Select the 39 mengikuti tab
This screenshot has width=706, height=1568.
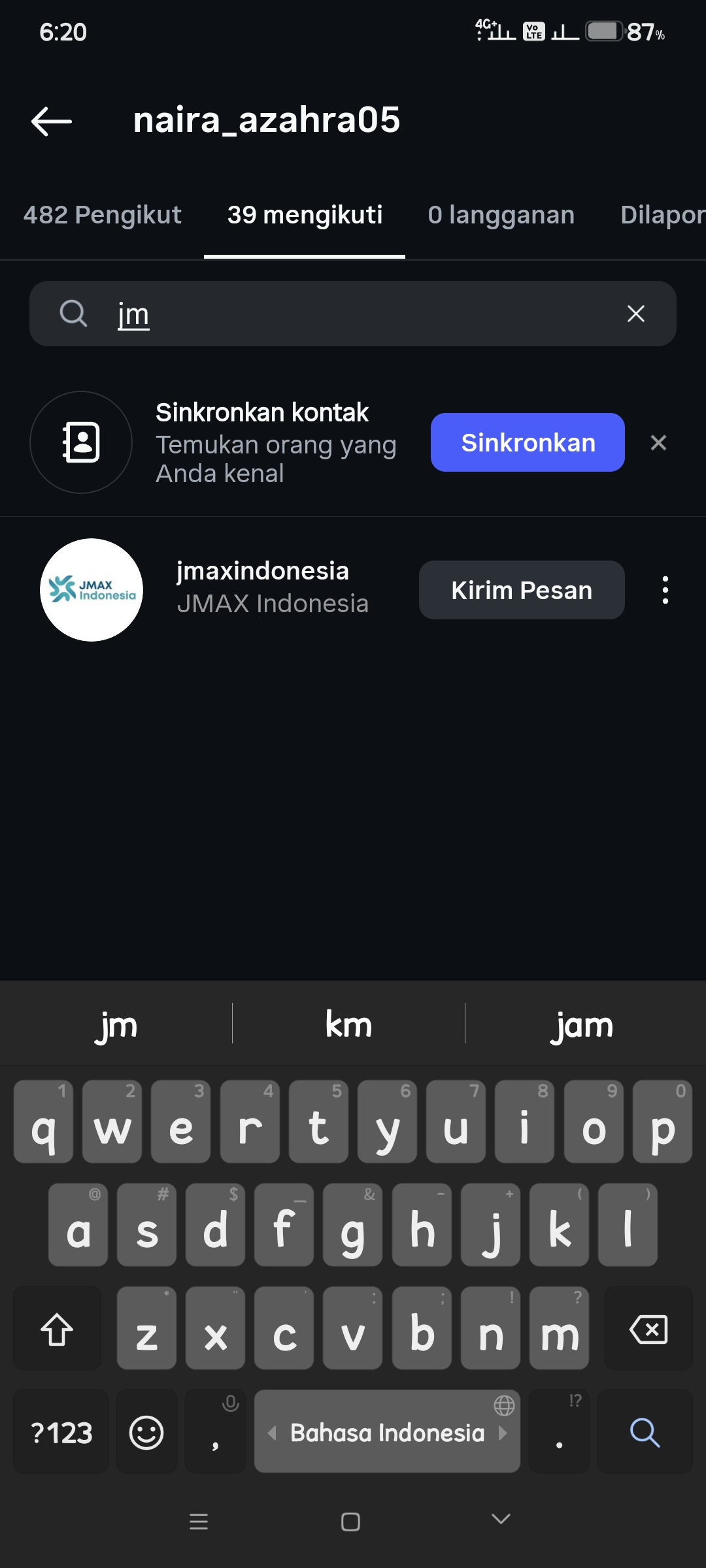click(x=305, y=215)
